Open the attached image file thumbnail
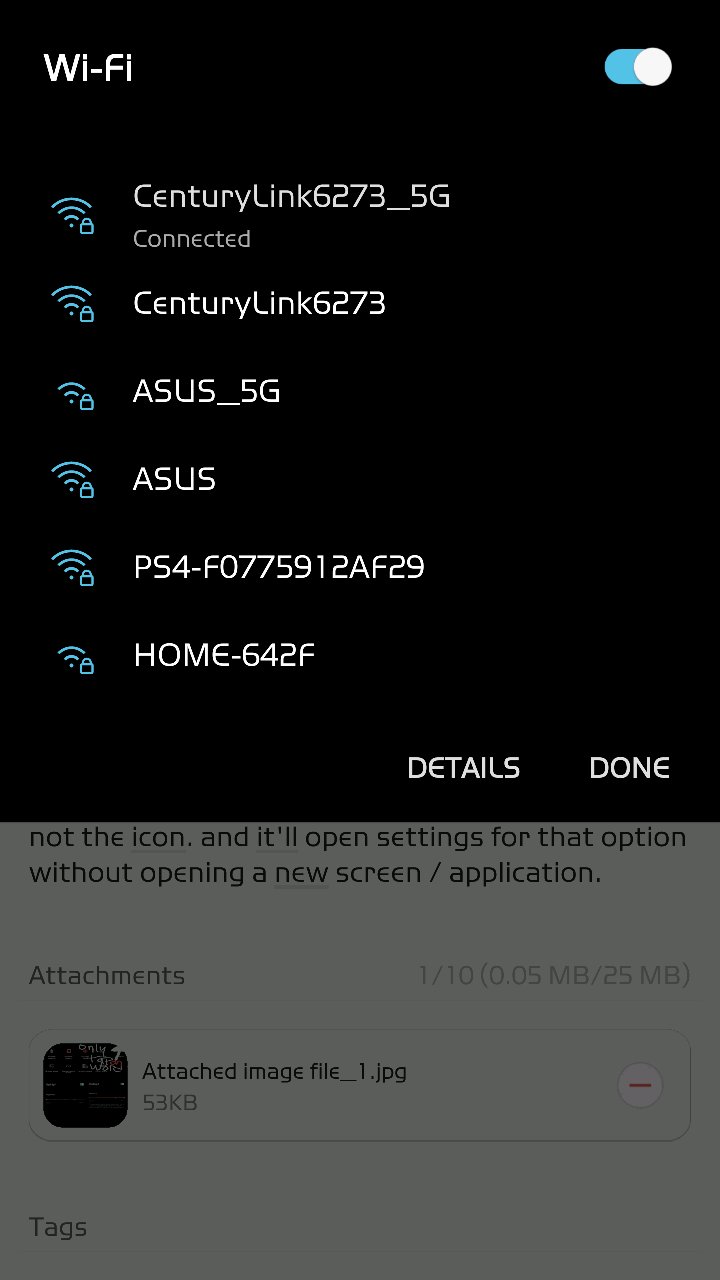720x1280 pixels. click(85, 1084)
